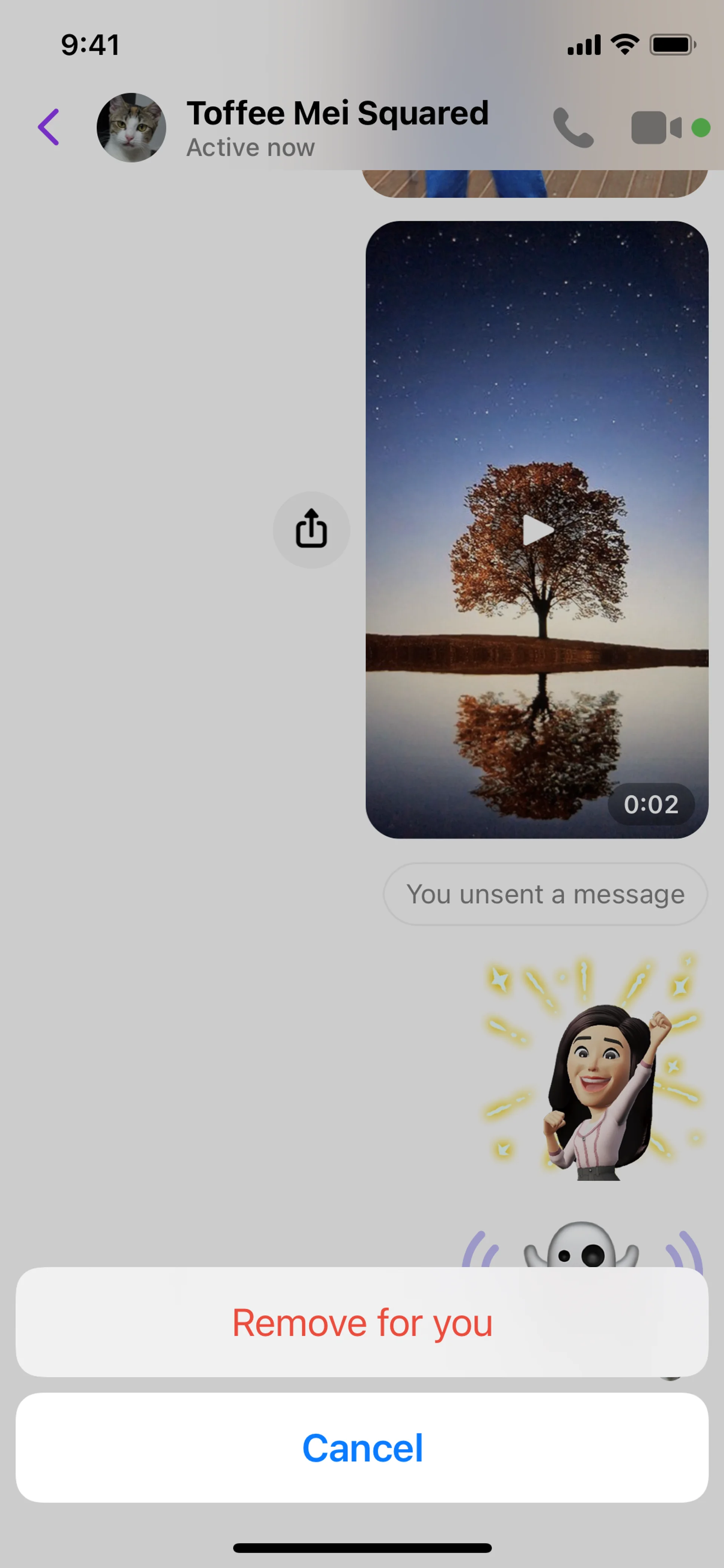The width and height of the screenshot is (724, 1568).
Task: Confirm Remove for you
Action: [362, 1322]
